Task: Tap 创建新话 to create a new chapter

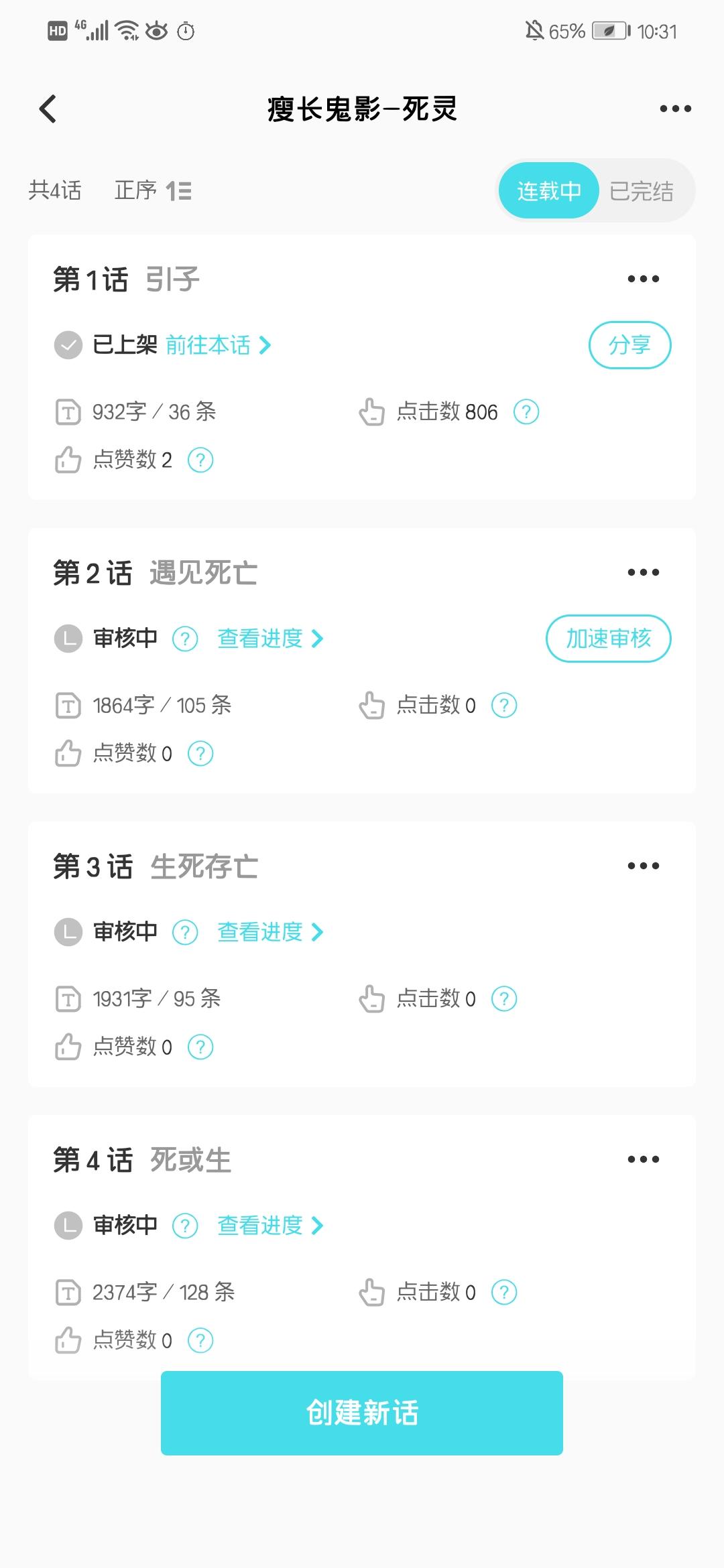Action: click(x=362, y=1413)
